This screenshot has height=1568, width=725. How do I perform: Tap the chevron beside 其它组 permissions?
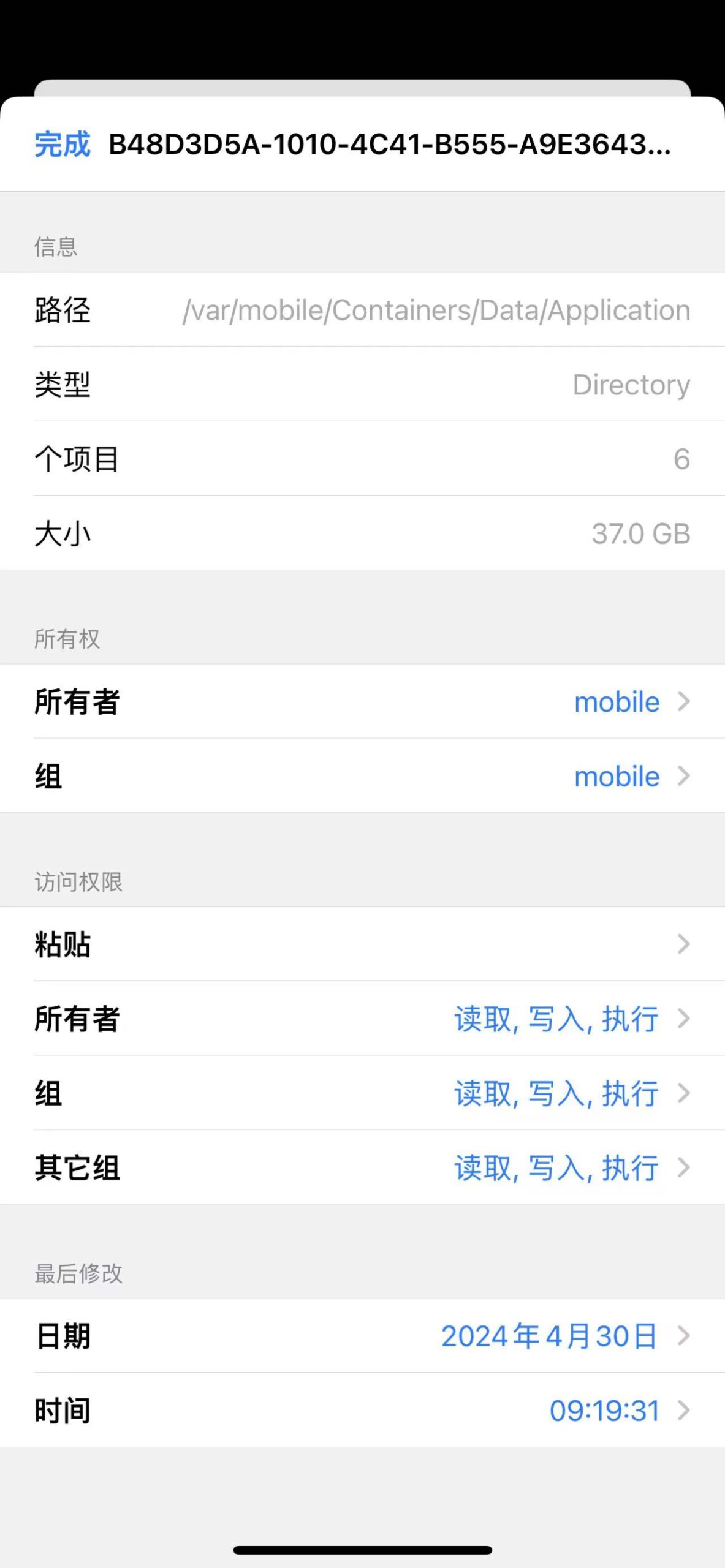[685, 1167]
